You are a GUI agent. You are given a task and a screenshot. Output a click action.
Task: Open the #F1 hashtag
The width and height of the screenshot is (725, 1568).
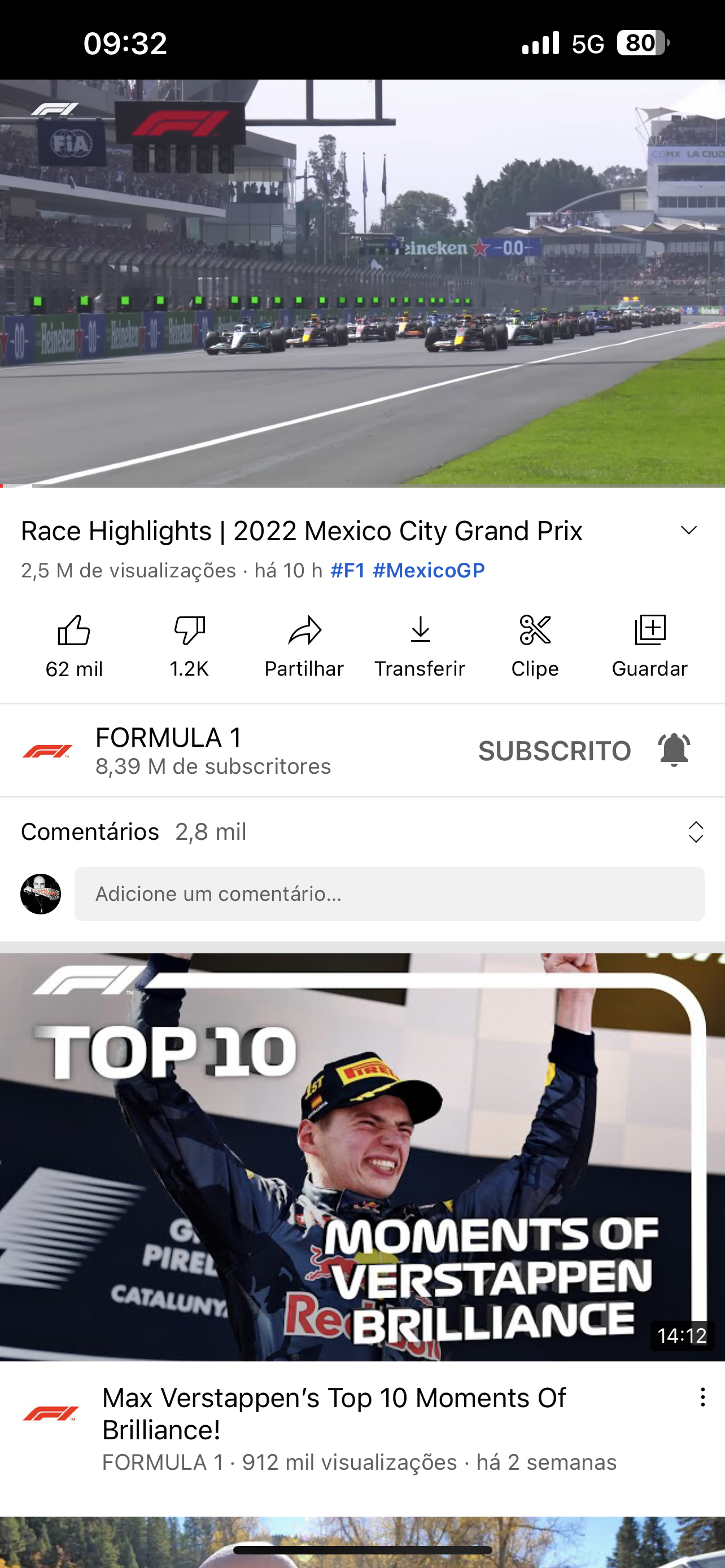[348, 570]
